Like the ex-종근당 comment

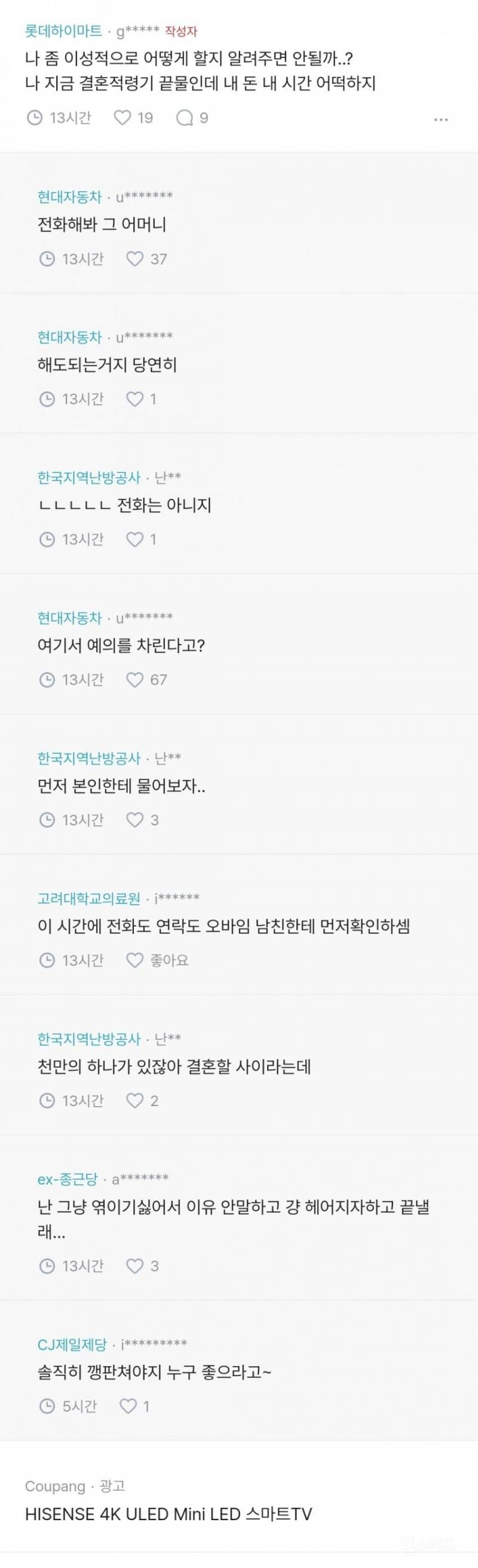[x=134, y=1266]
